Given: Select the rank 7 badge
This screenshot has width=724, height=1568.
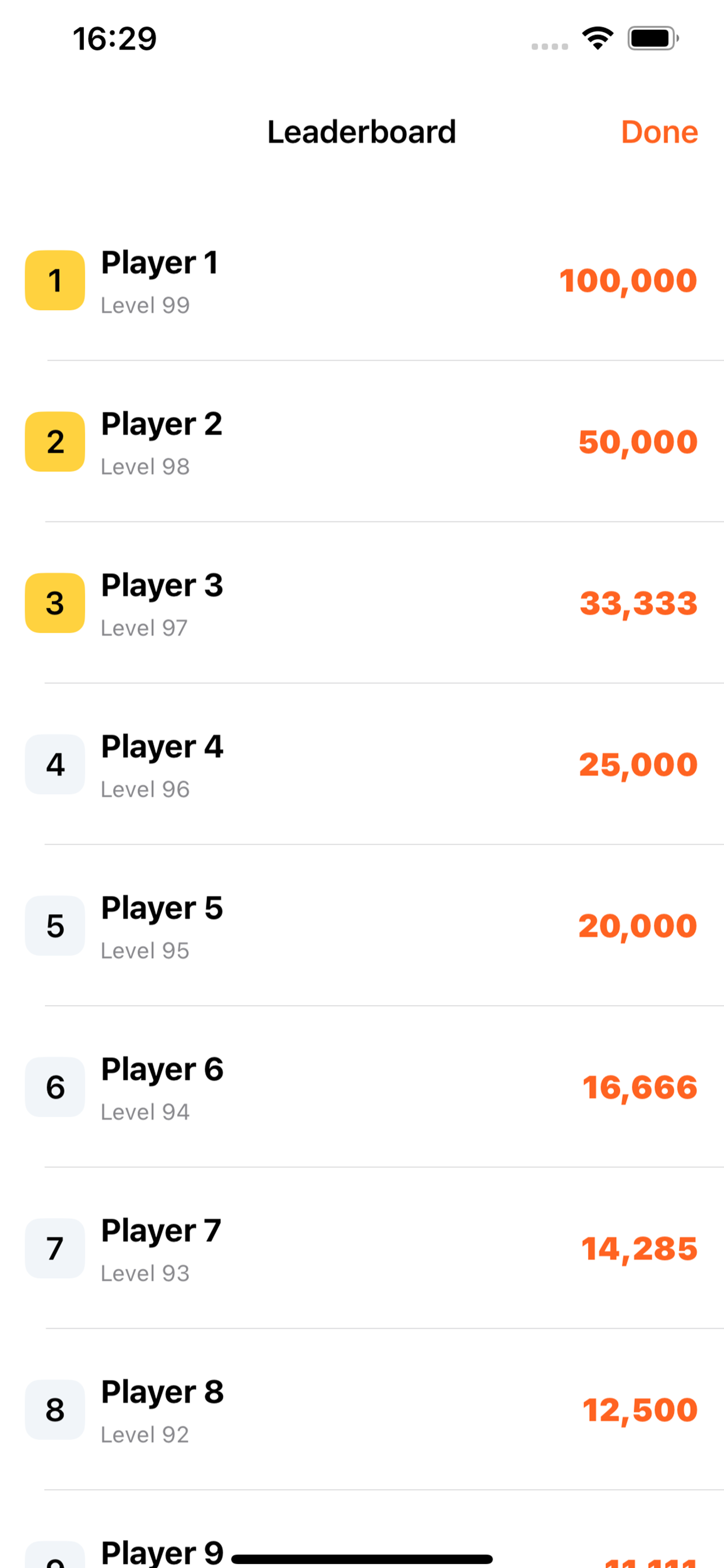Looking at the screenshot, I should 54,1248.
